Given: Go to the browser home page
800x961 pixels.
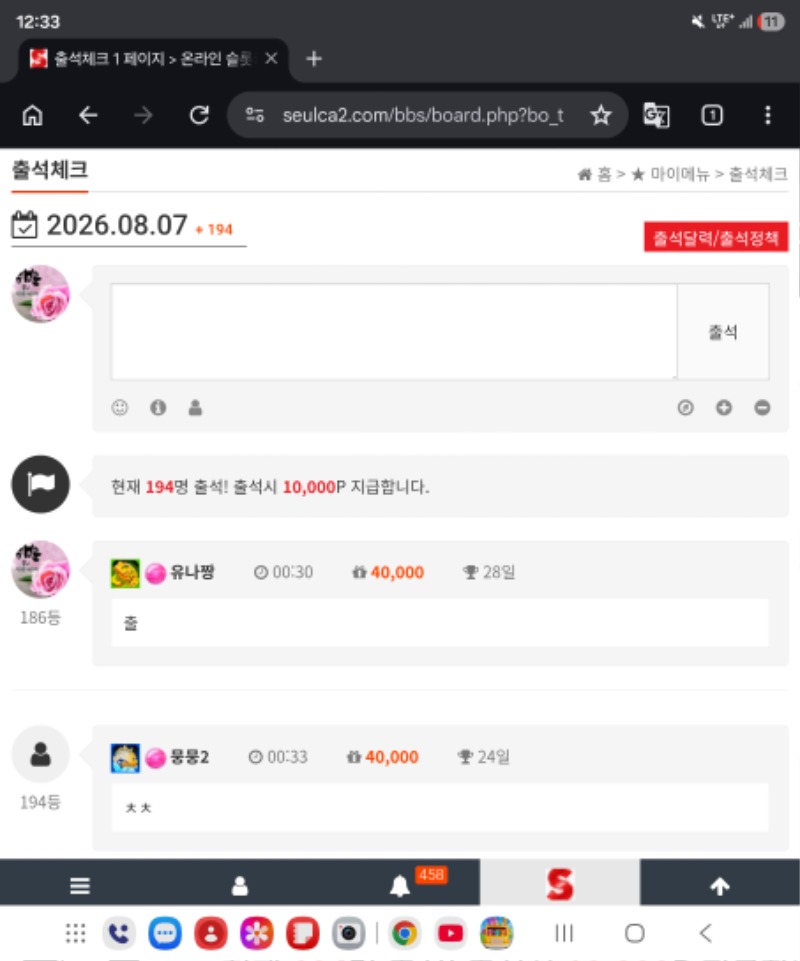Looking at the screenshot, I should coord(32,115).
